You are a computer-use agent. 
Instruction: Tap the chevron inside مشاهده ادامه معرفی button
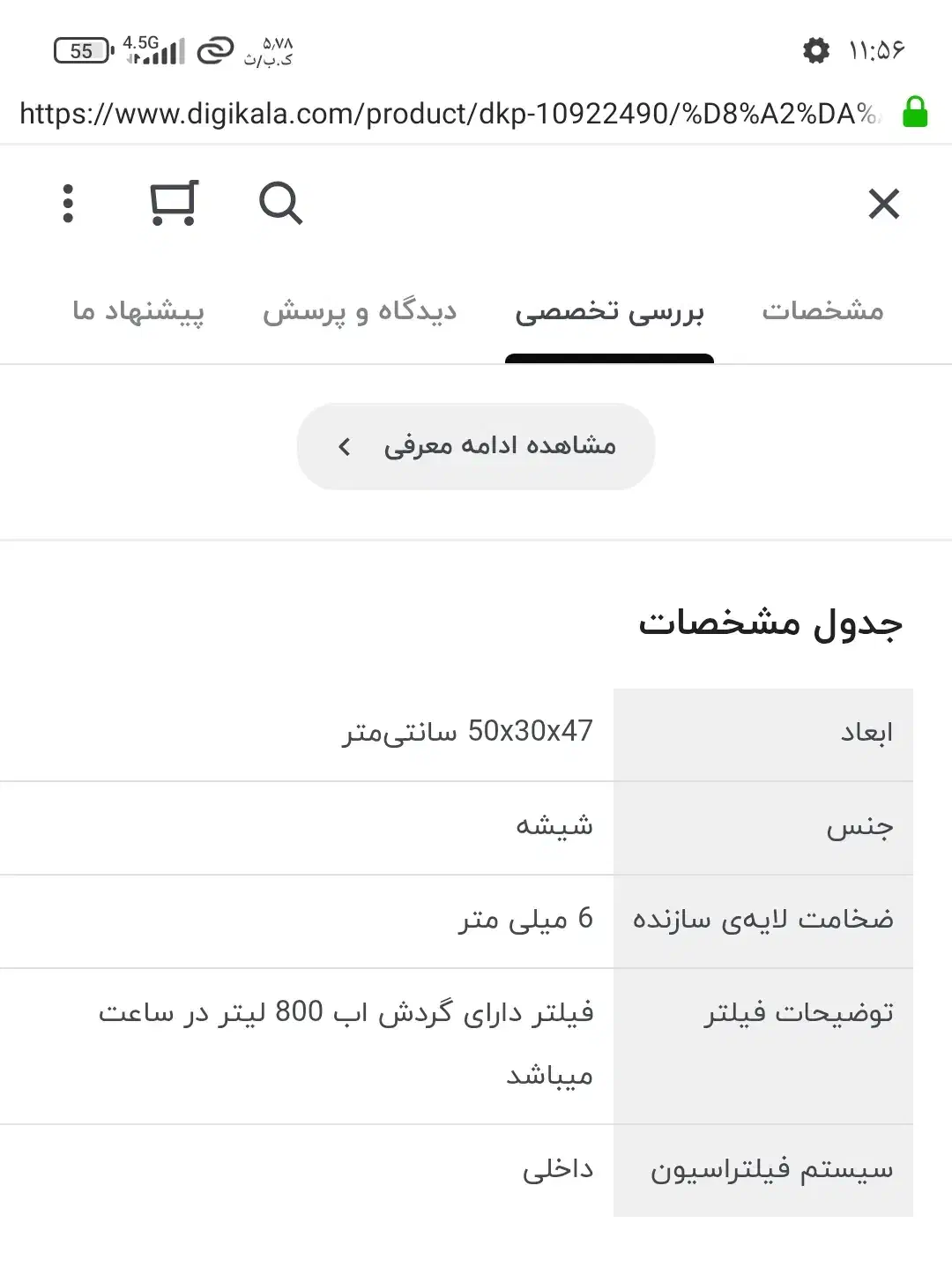click(345, 447)
